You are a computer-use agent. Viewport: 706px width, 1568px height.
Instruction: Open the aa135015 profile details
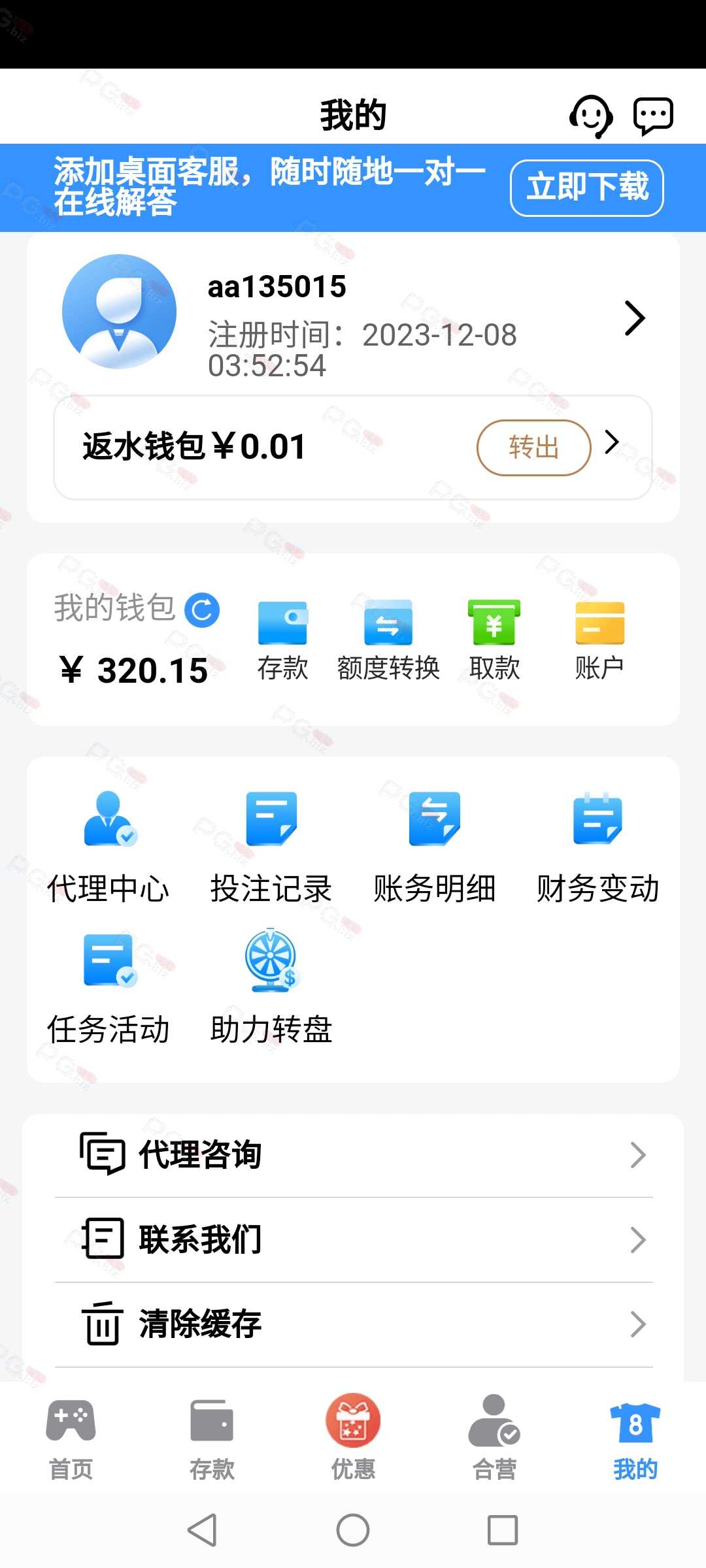pos(353,318)
